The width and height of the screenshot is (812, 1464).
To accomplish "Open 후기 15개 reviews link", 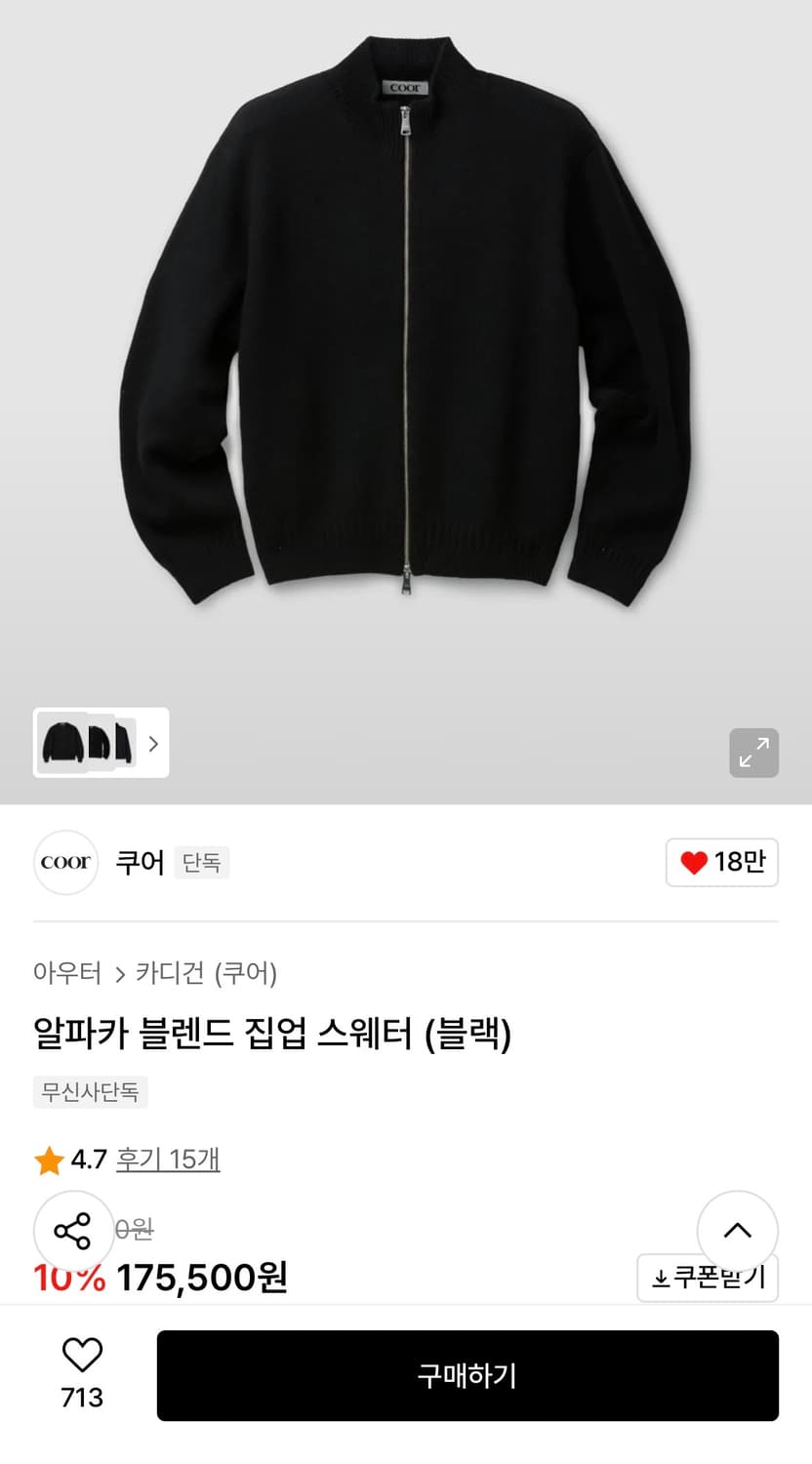I will coord(168,1159).
